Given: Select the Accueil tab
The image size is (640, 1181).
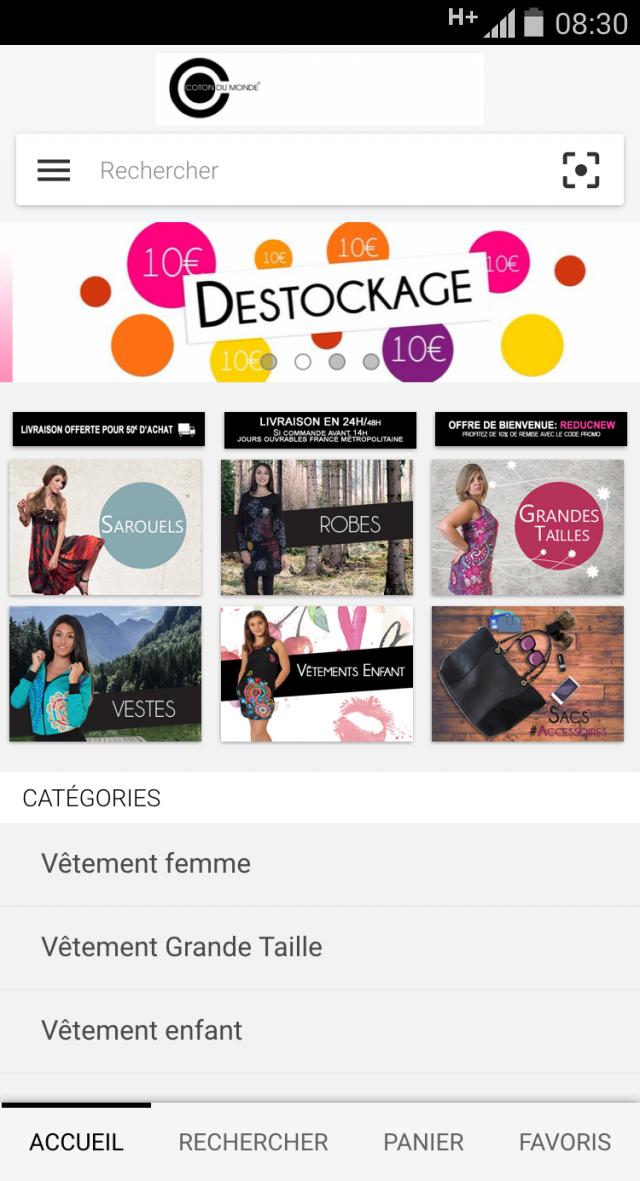Looking at the screenshot, I should pos(77,1142).
